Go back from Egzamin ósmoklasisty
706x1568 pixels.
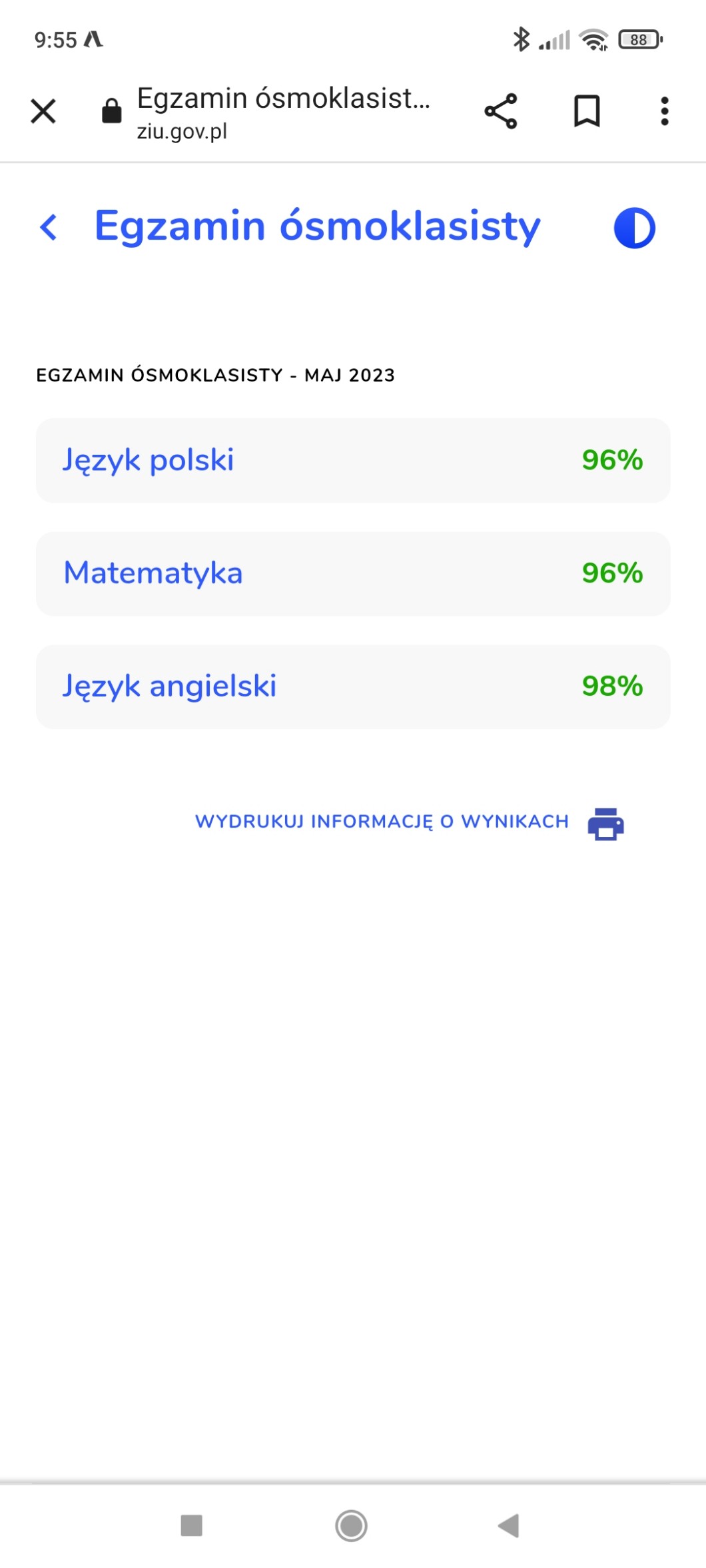pos(49,227)
